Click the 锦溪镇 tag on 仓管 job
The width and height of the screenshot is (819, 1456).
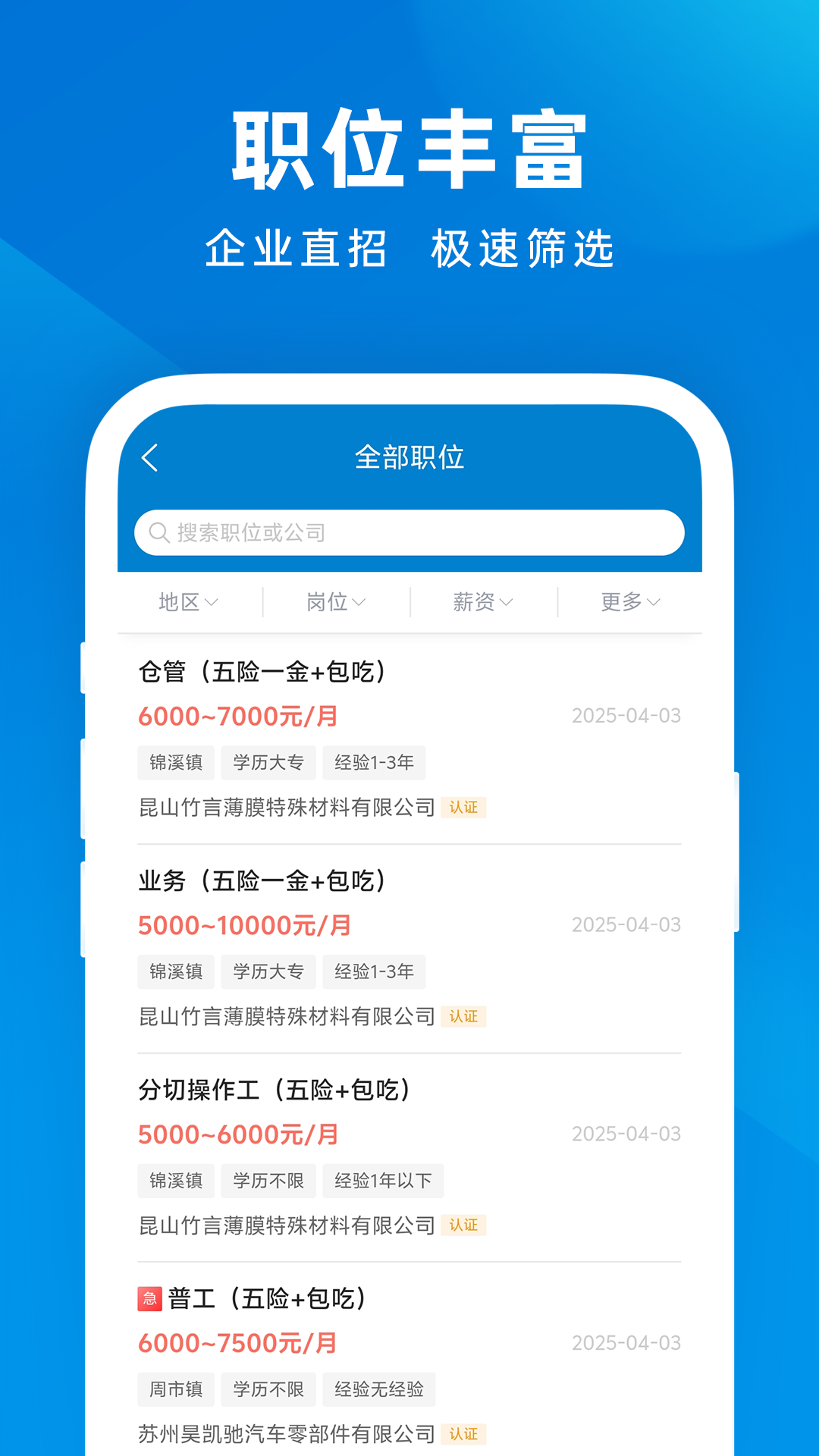click(x=176, y=763)
